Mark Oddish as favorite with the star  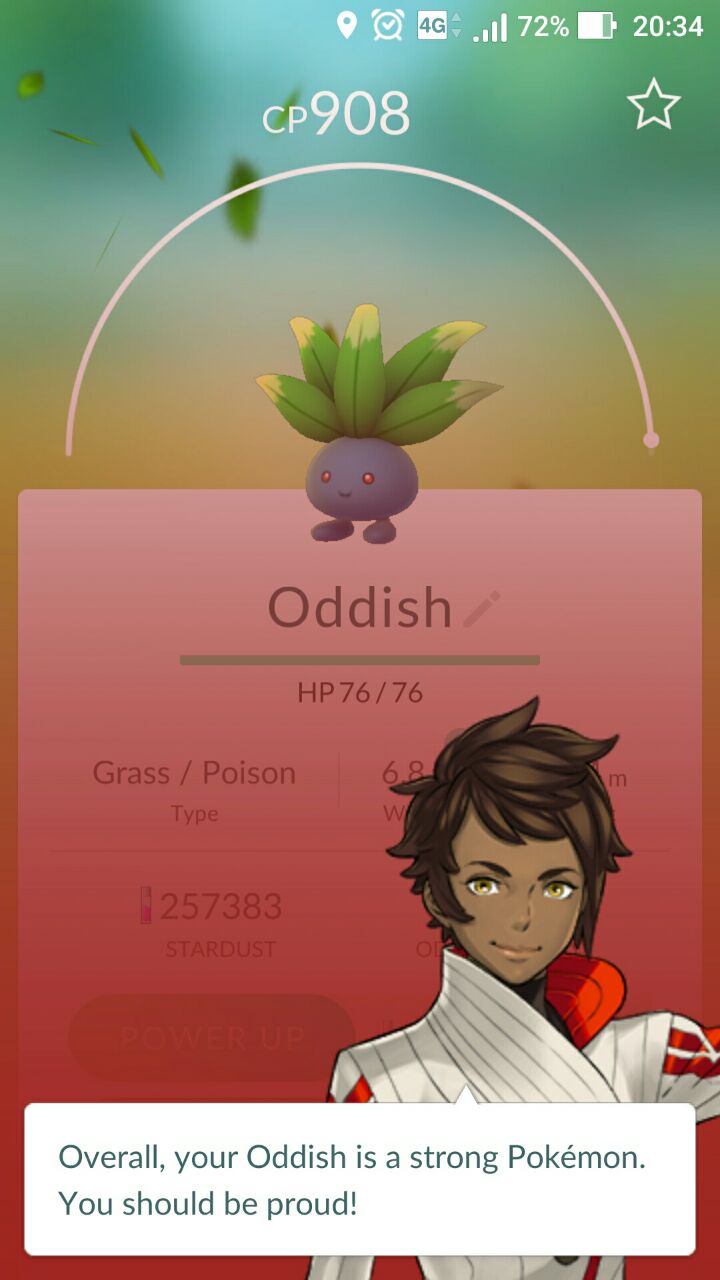(x=653, y=104)
